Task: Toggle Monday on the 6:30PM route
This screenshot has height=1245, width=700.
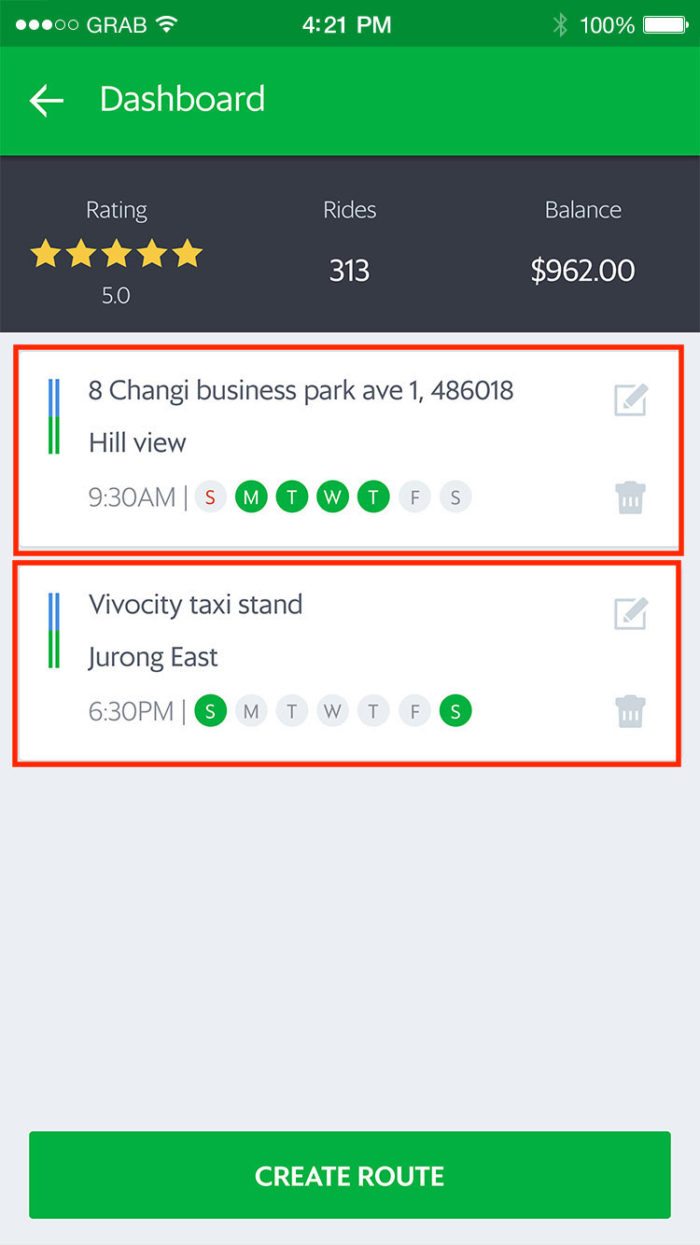Action: (251, 711)
